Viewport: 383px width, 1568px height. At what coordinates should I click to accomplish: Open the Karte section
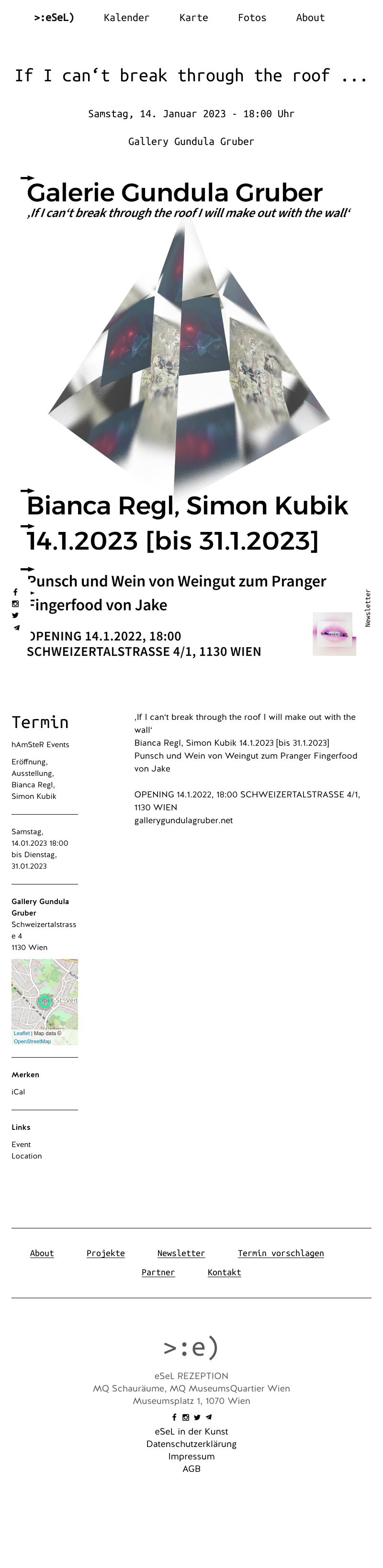click(x=193, y=18)
